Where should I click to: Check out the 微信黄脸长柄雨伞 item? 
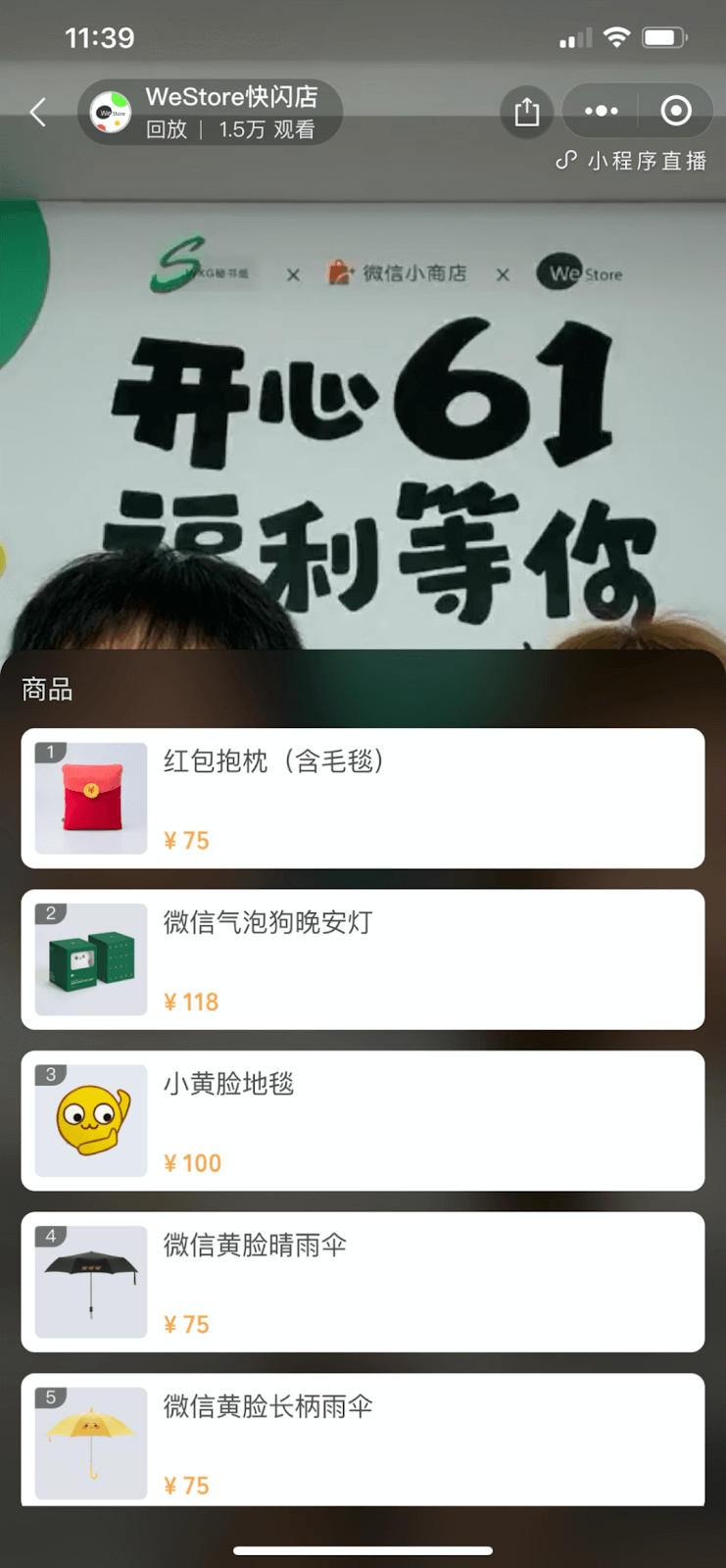(363, 1441)
